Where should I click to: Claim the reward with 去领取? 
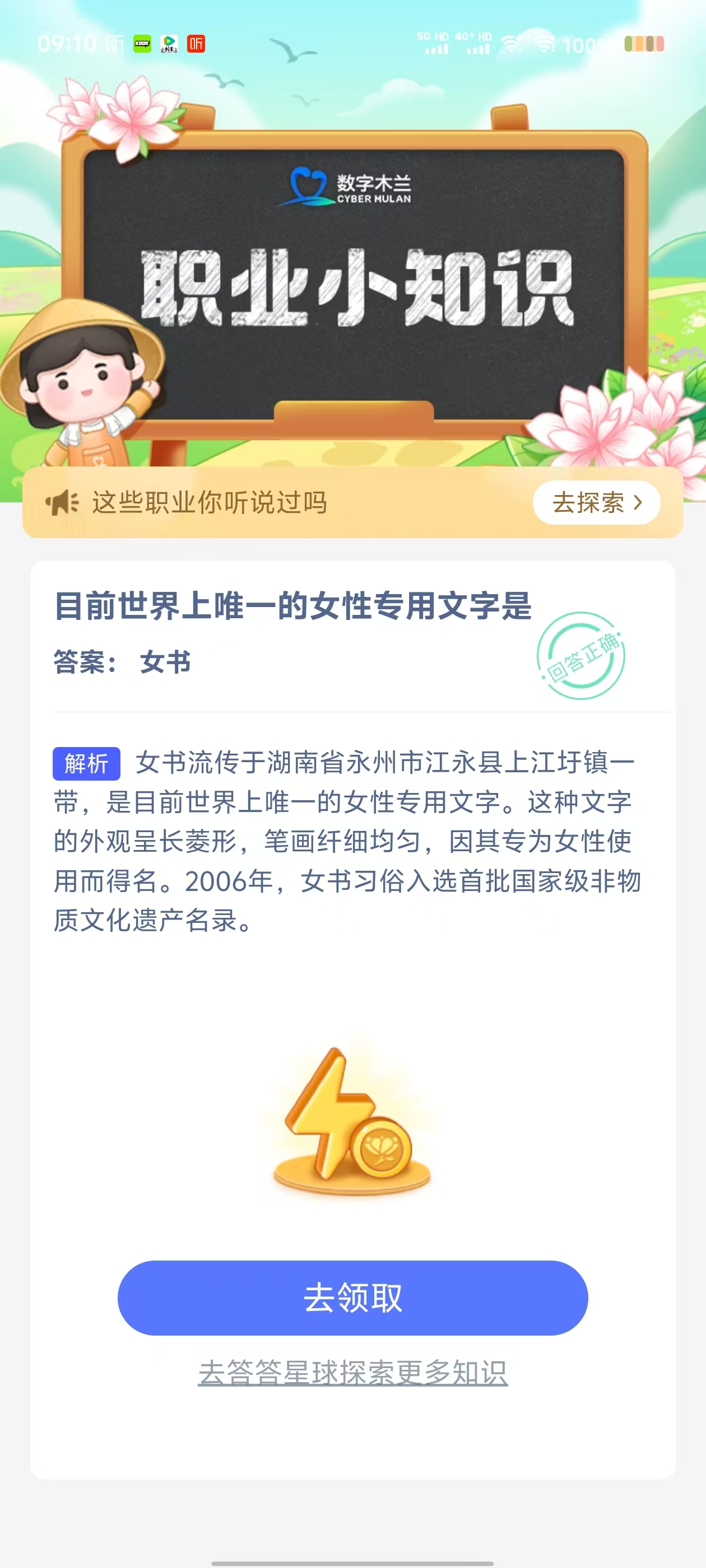352,1298
